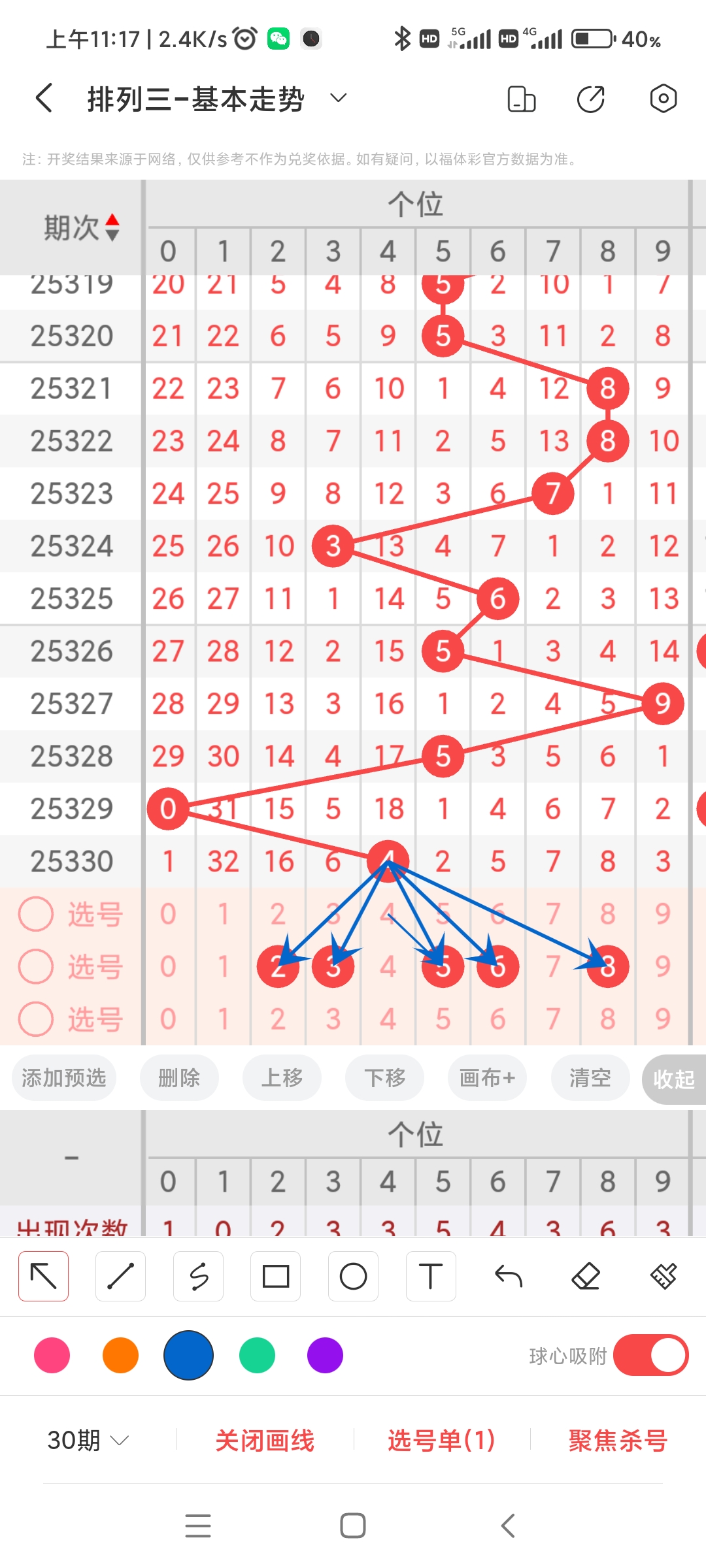
Task: Expand the 排列三-基本走势 title dropdown
Action: [x=337, y=98]
